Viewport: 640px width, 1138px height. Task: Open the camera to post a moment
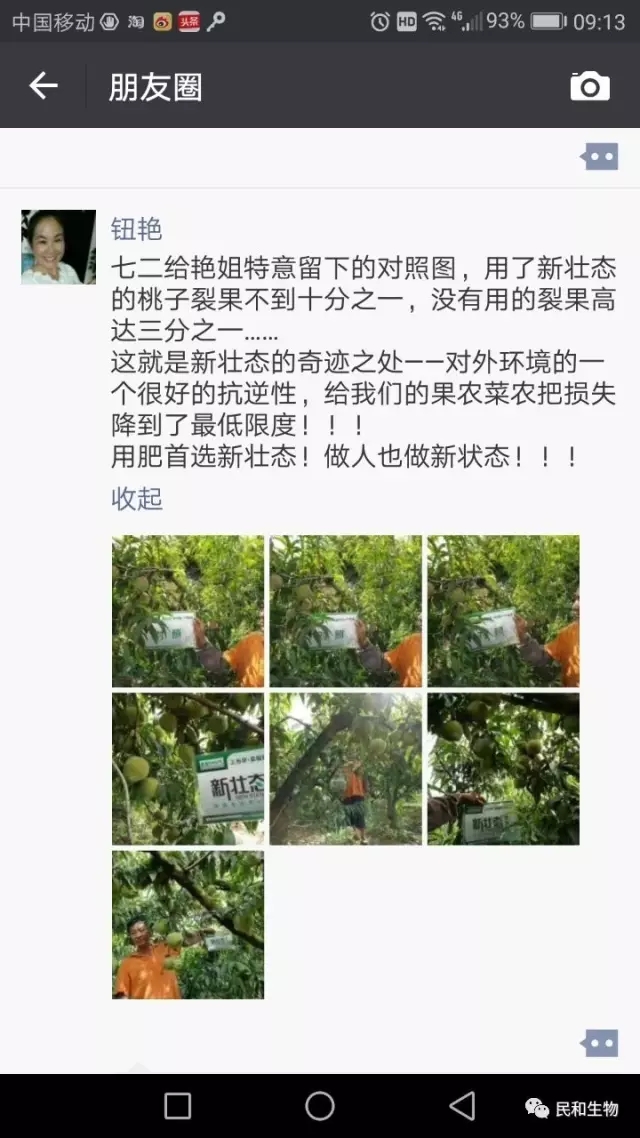click(590, 87)
